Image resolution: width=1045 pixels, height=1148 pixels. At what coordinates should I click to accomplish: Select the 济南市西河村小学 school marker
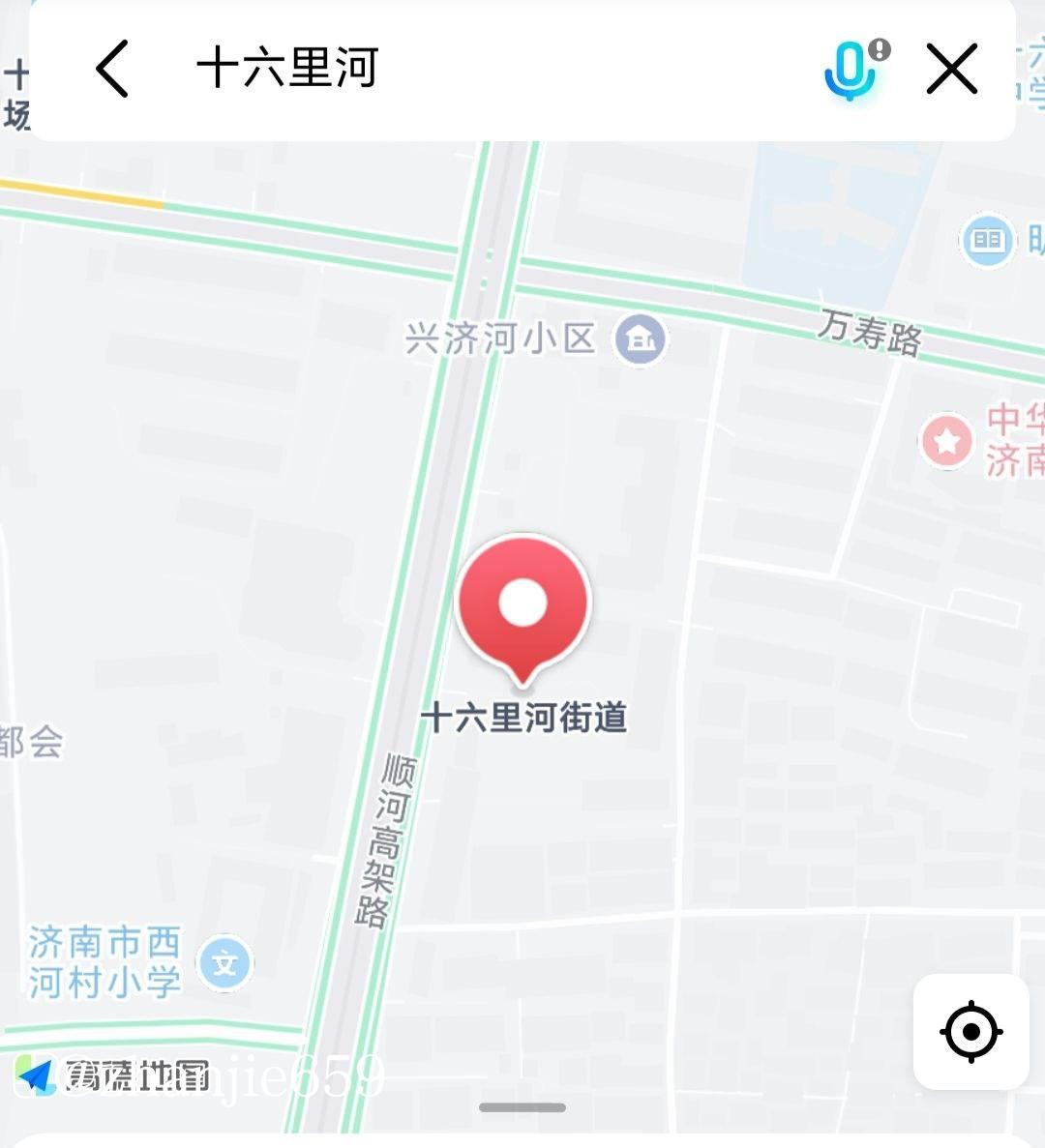[224, 963]
